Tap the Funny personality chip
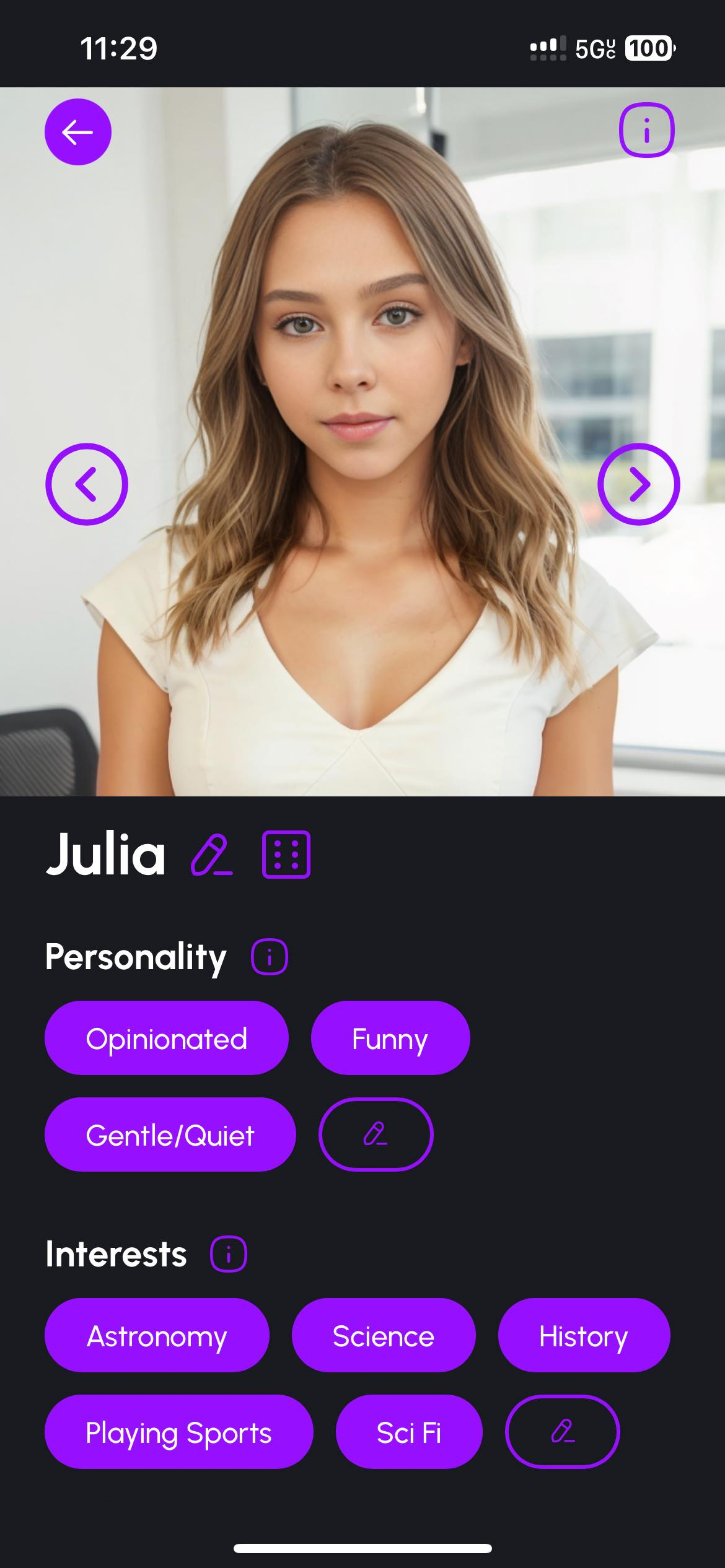This screenshot has width=725, height=1568. coord(390,1038)
